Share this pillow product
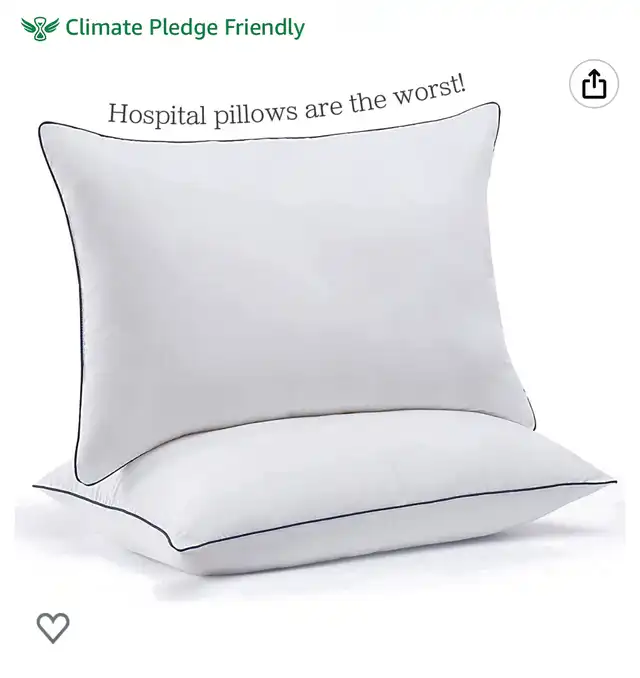 click(x=594, y=85)
